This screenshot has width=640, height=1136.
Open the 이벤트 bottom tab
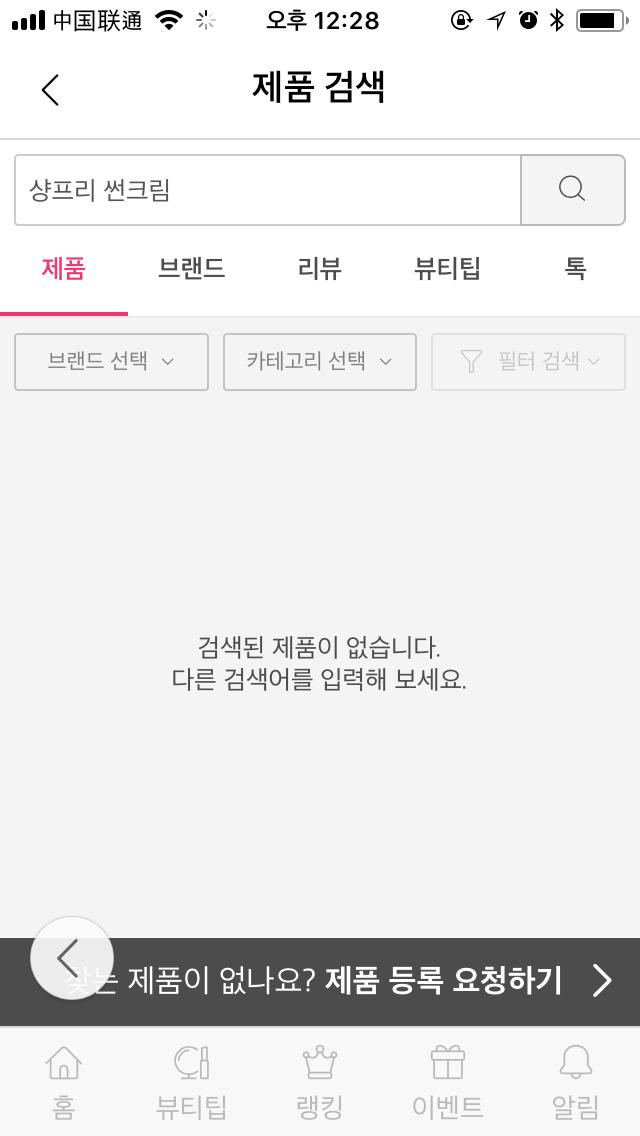point(447,1082)
